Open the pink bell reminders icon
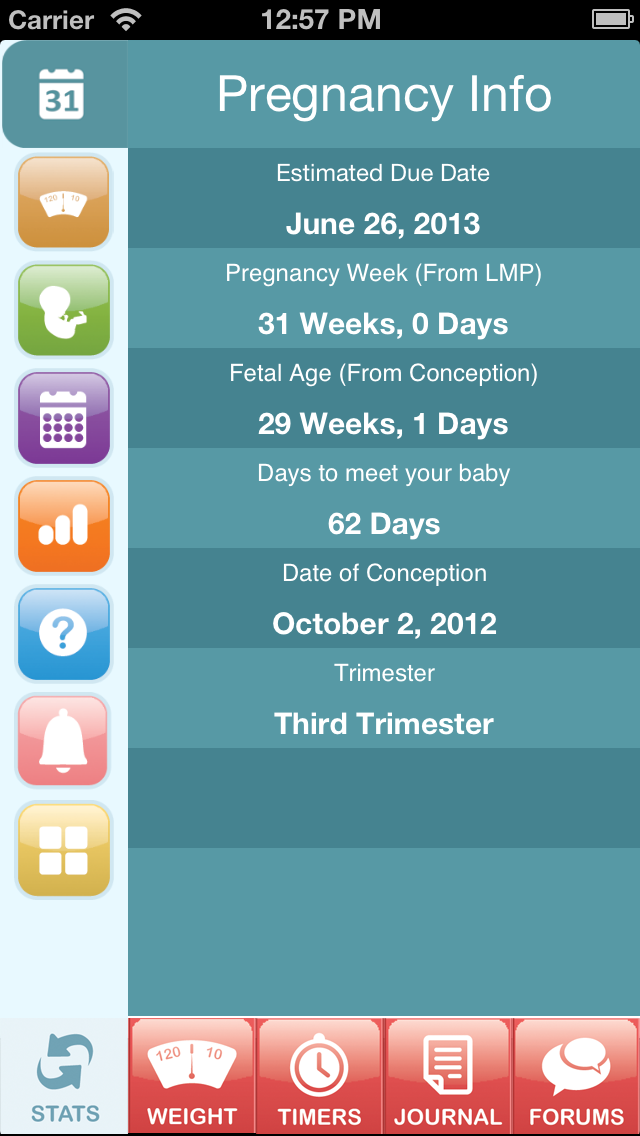The width and height of the screenshot is (640, 1136). [64, 741]
